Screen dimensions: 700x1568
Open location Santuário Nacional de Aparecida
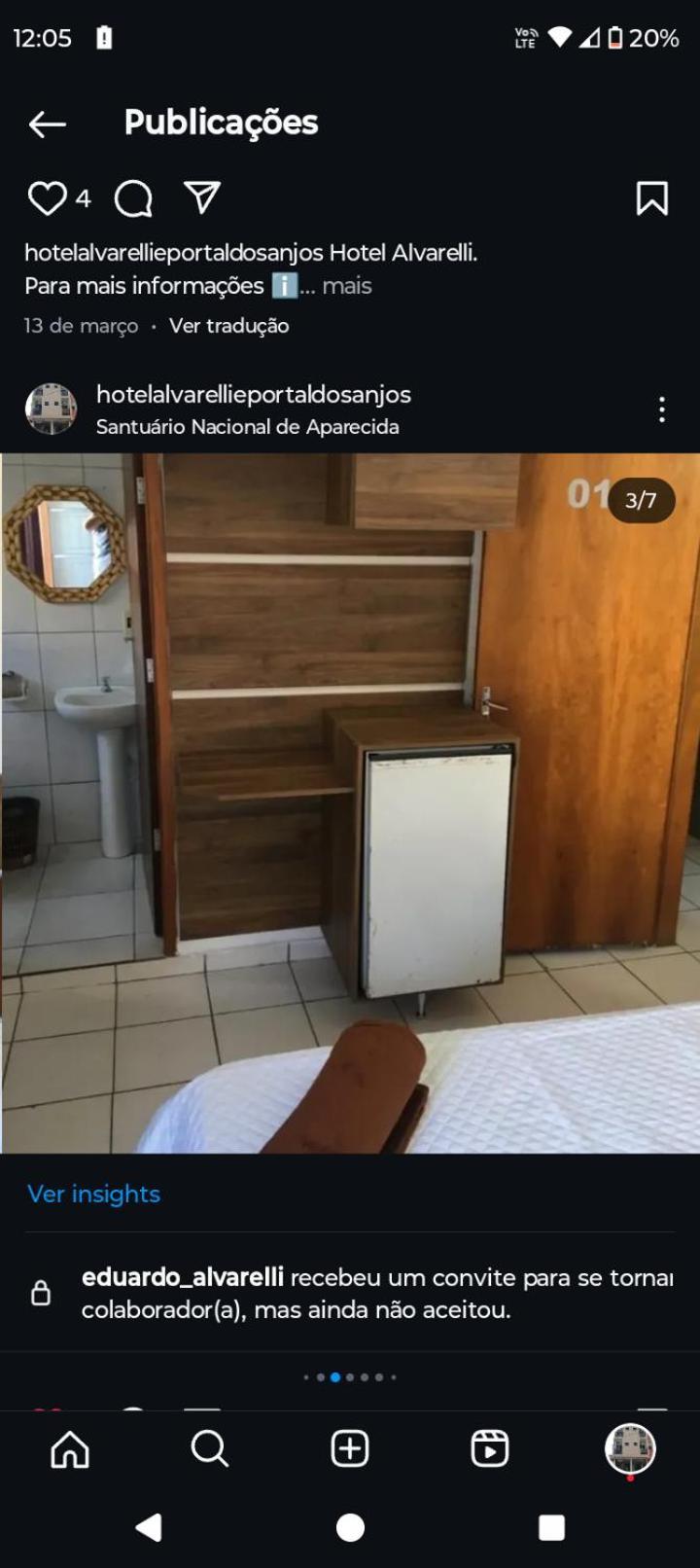pos(247,427)
